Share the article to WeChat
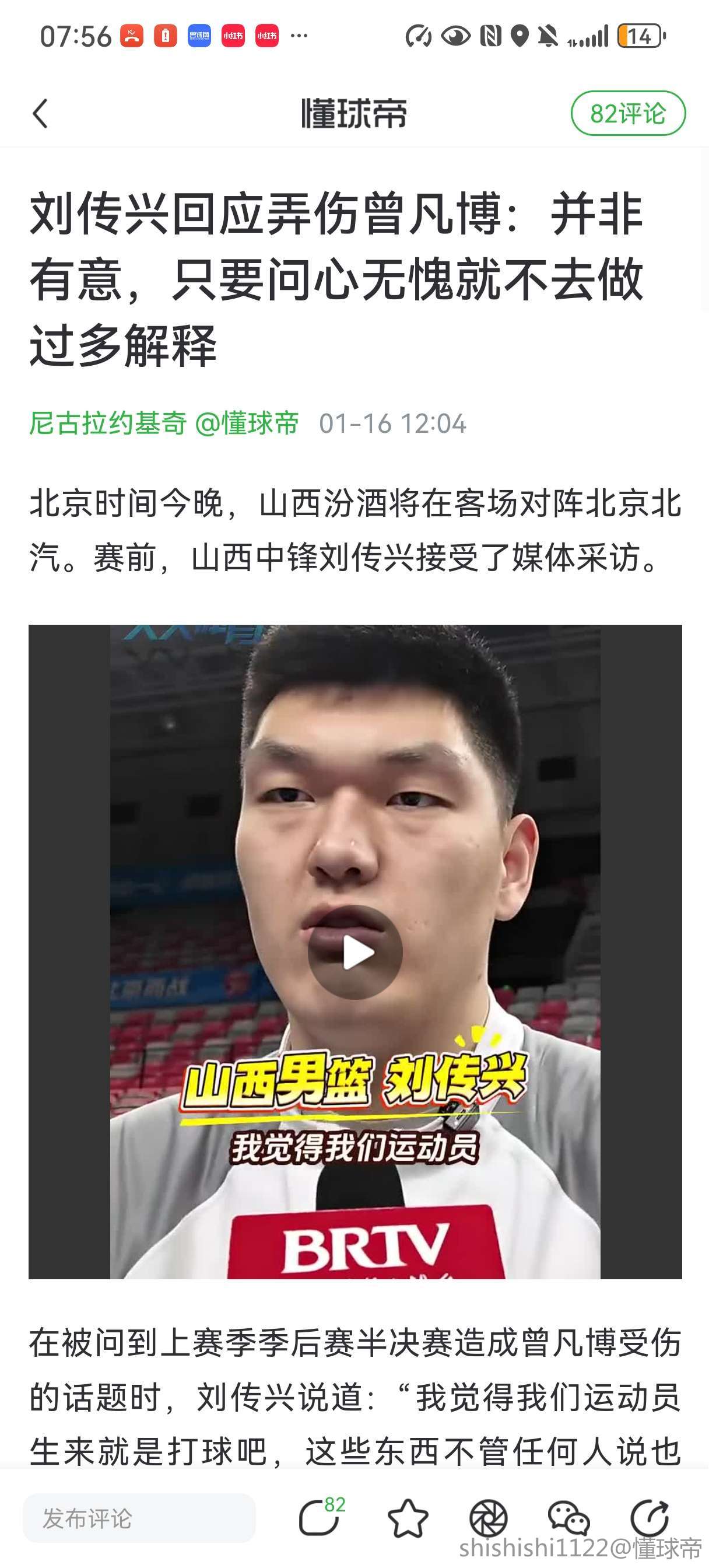Screen dimensions: 709x1568 (x=568, y=1518)
